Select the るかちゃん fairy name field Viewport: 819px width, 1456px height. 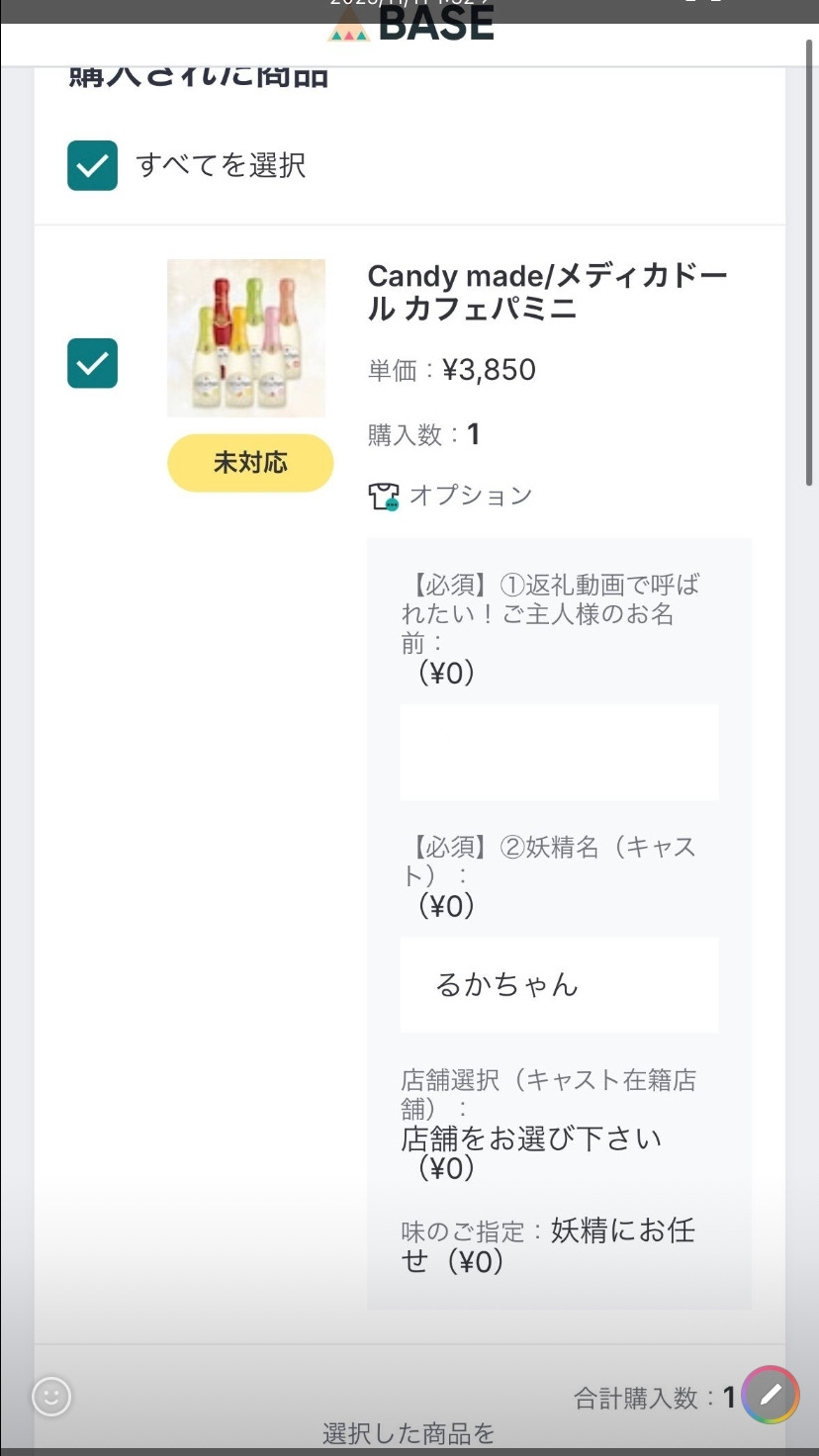[x=559, y=984]
